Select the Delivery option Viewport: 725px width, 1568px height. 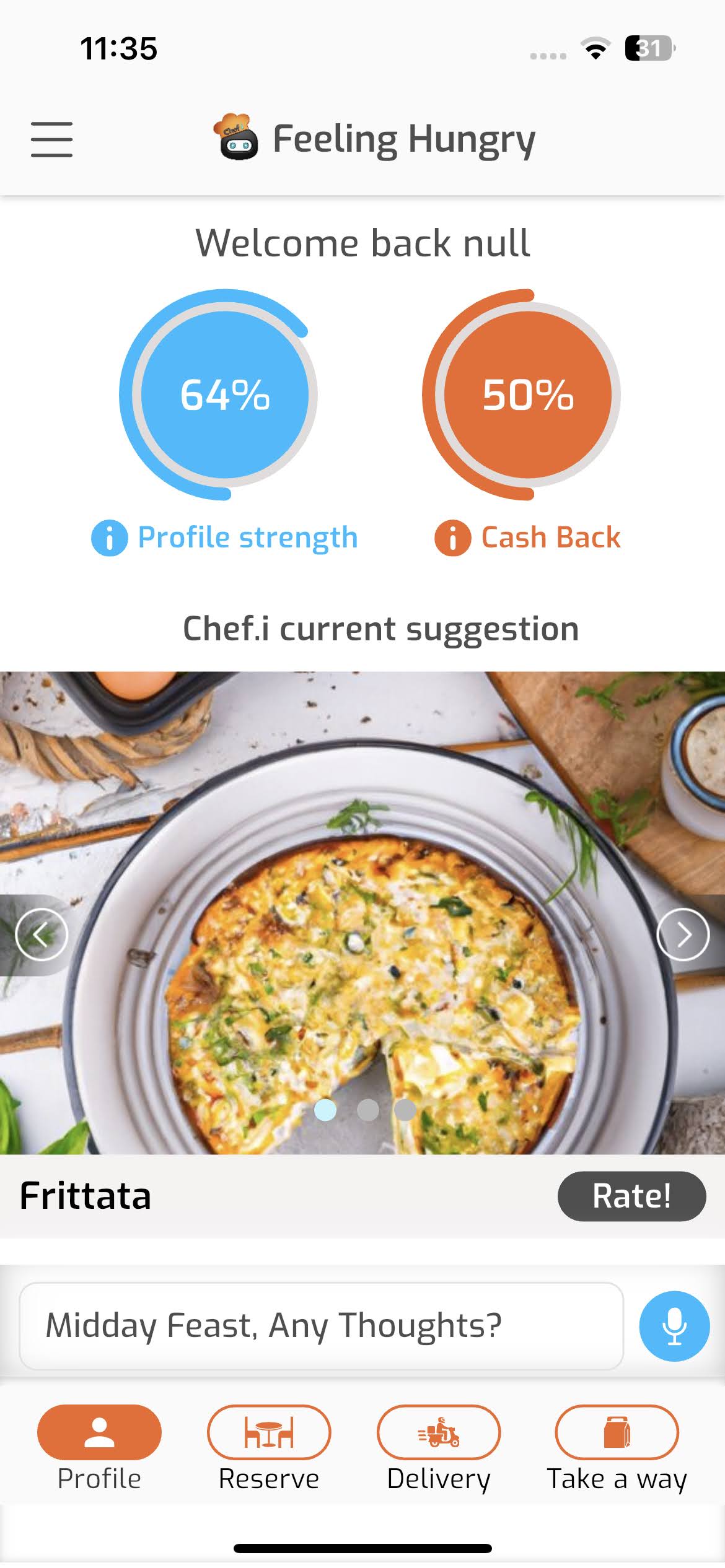pos(439,1432)
